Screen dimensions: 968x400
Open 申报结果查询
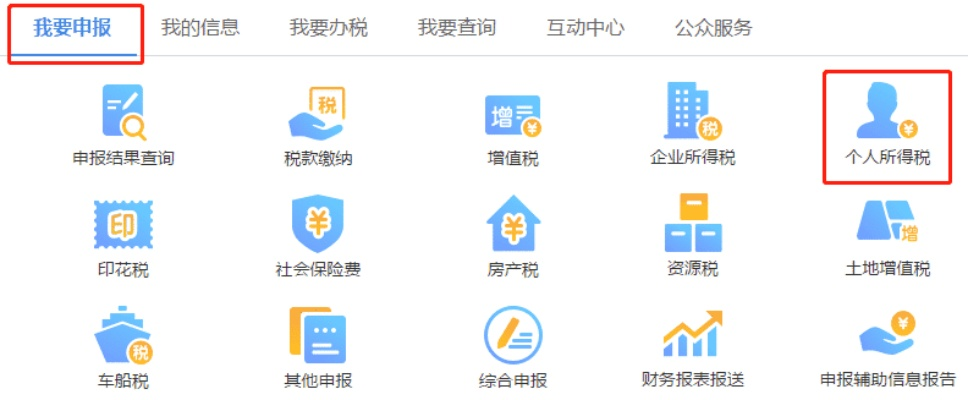click(x=123, y=113)
